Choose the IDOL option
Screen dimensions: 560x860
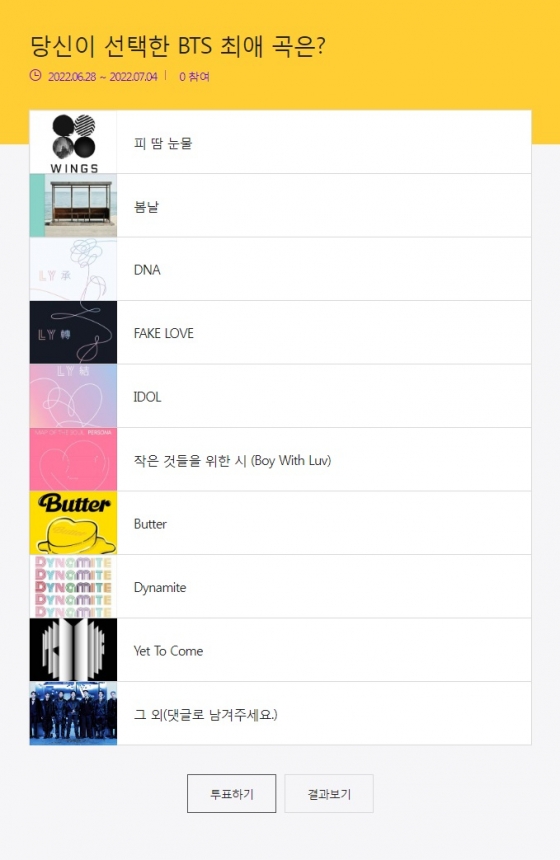pyautogui.click(x=280, y=396)
